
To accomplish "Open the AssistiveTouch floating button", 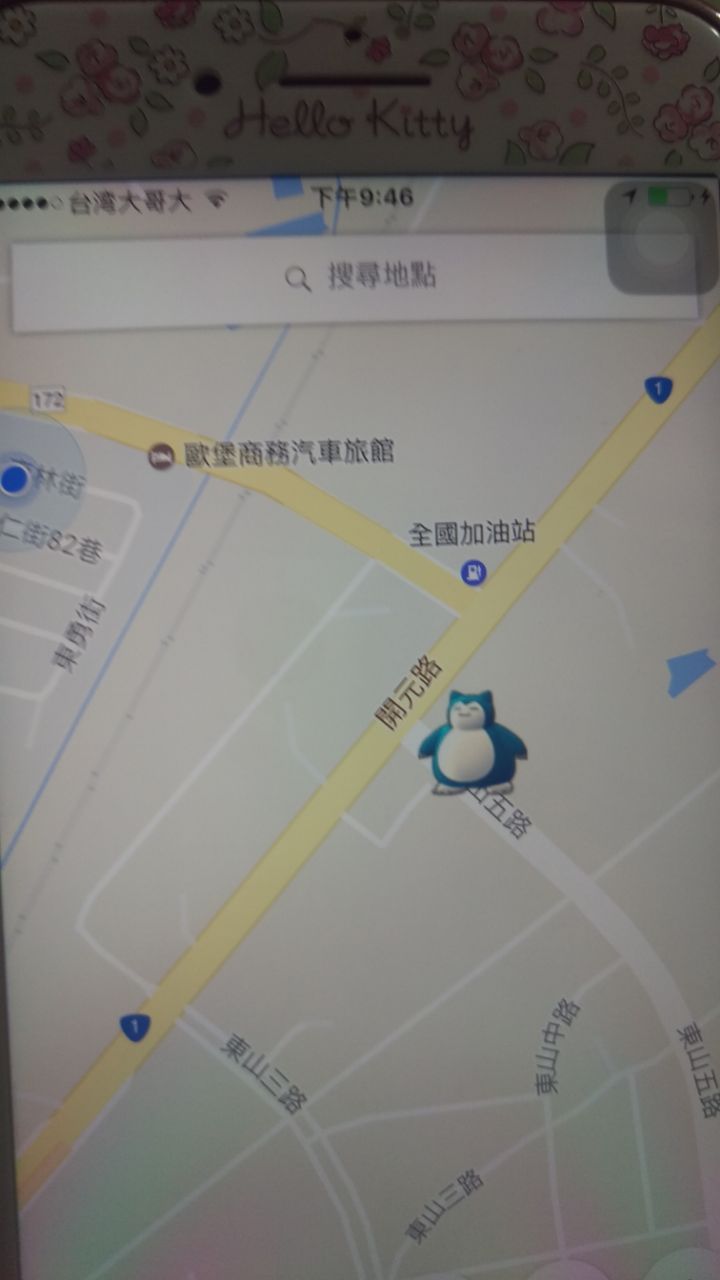I will (660, 238).
